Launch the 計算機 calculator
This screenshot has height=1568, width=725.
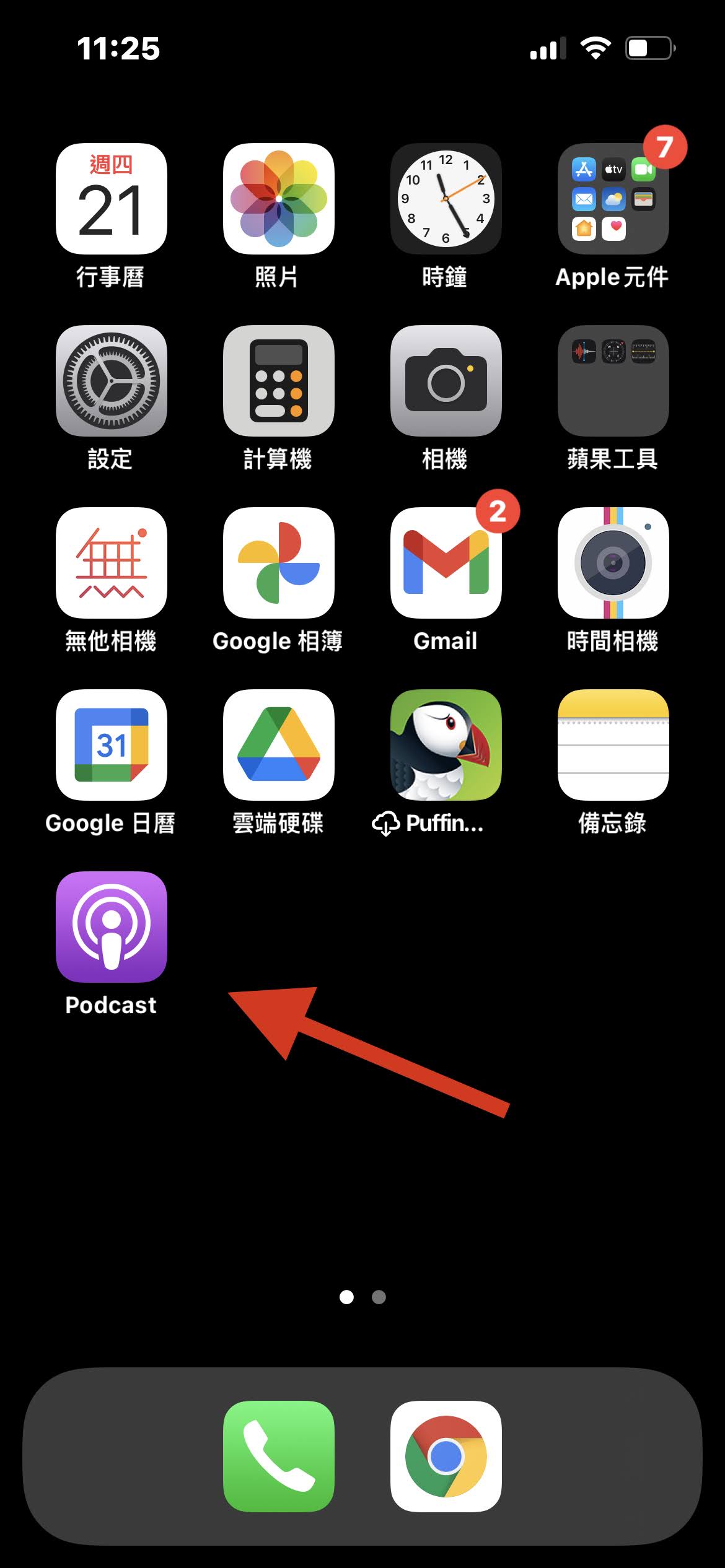pos(279,381)
